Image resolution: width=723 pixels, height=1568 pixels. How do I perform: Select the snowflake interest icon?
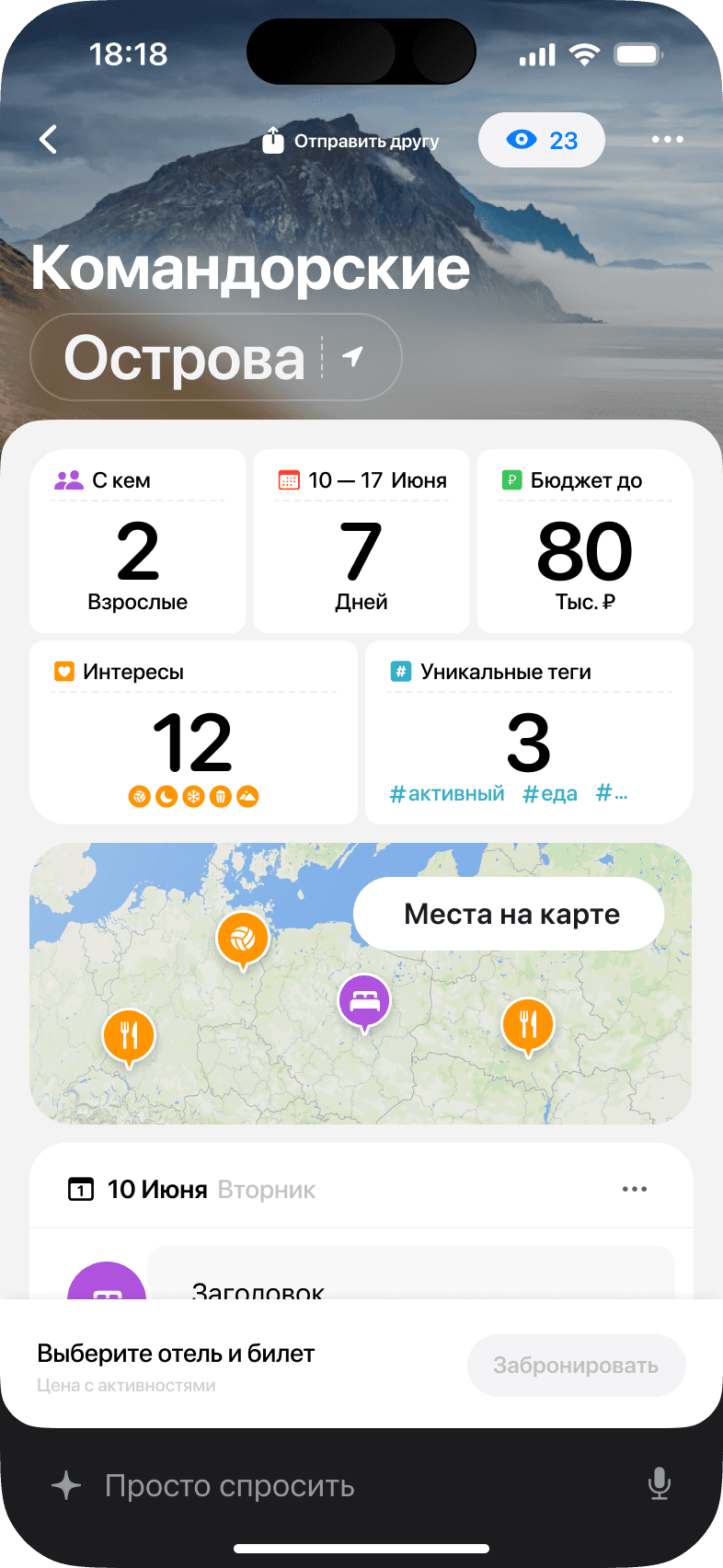coord(193,796)
